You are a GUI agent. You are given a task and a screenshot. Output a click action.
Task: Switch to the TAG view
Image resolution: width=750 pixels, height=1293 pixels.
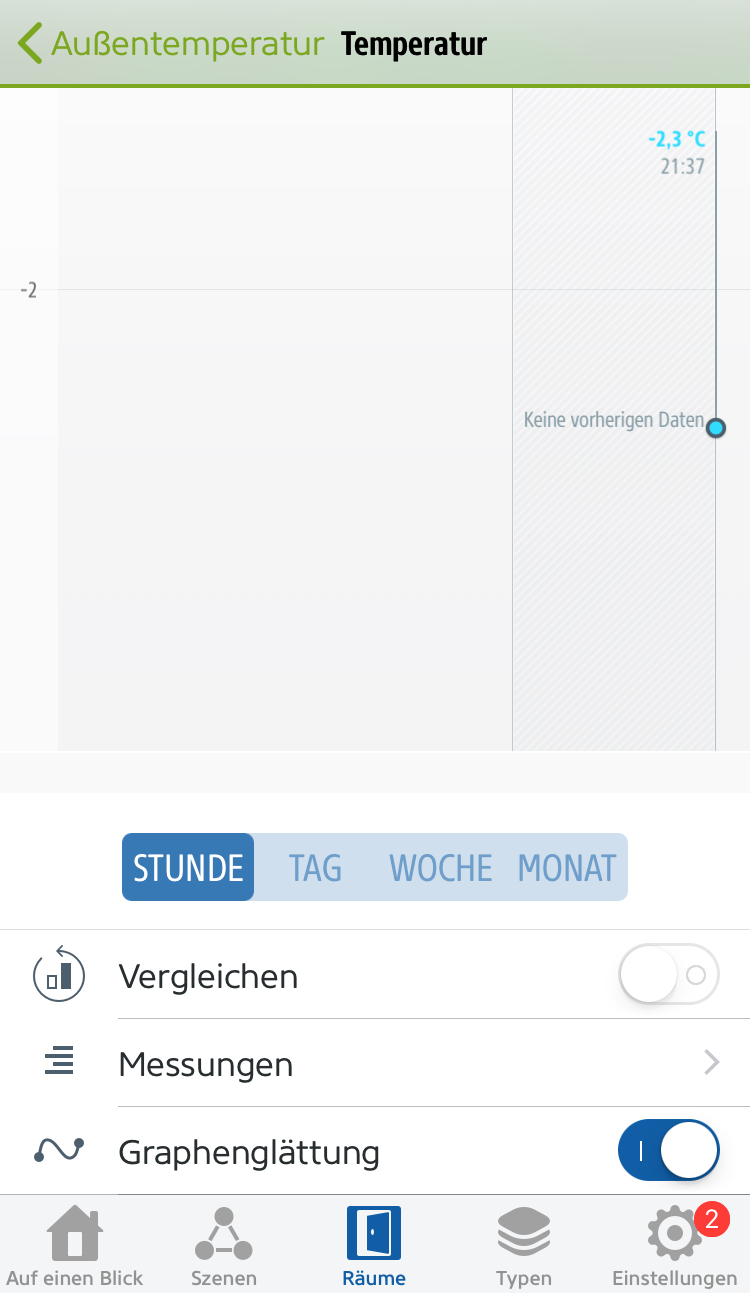pyautogui.click(x=315, y=868)
